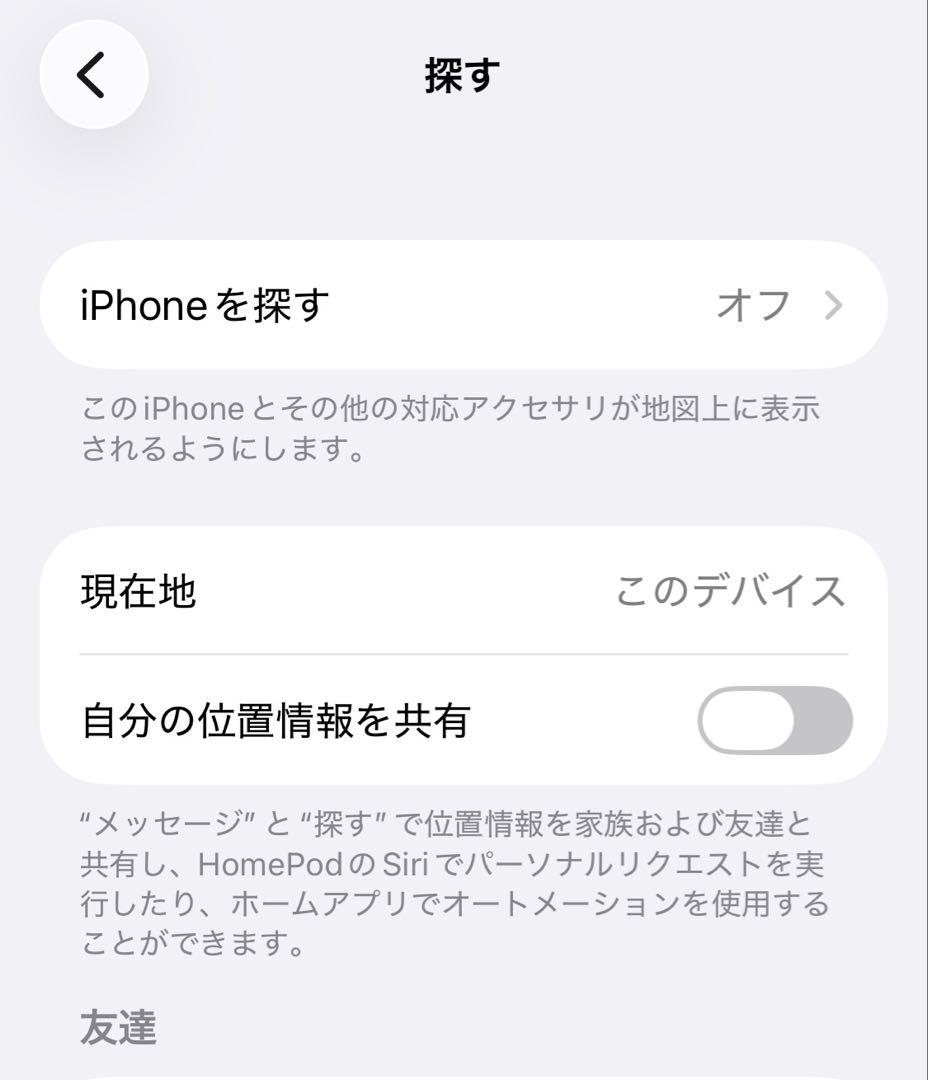
Task: Select このデバイス as location source
Action: [732, 590]
